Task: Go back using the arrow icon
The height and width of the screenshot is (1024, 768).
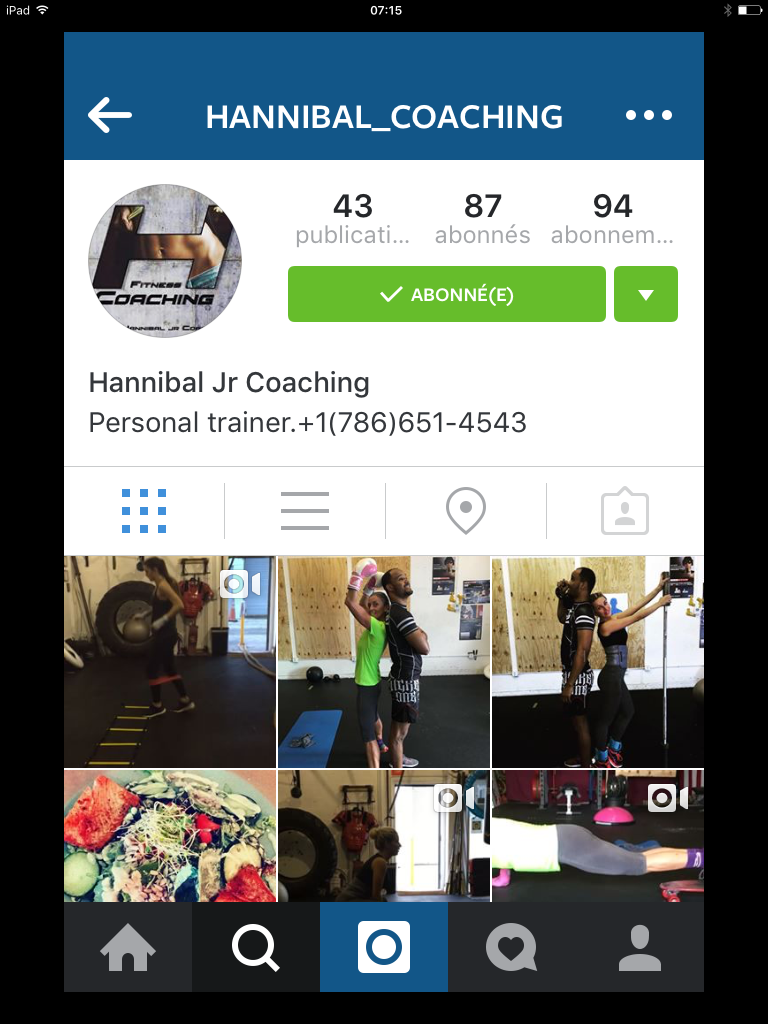Action: [x=110, y=116]
